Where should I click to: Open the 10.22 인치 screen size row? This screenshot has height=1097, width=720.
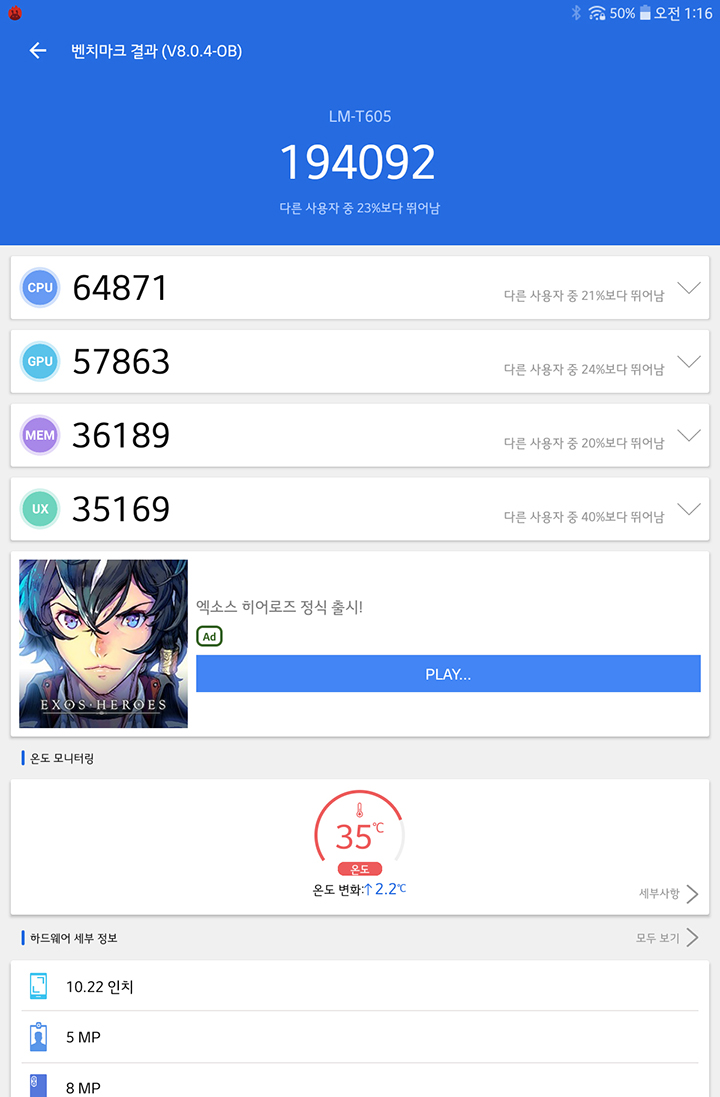(x=360, y=987)
